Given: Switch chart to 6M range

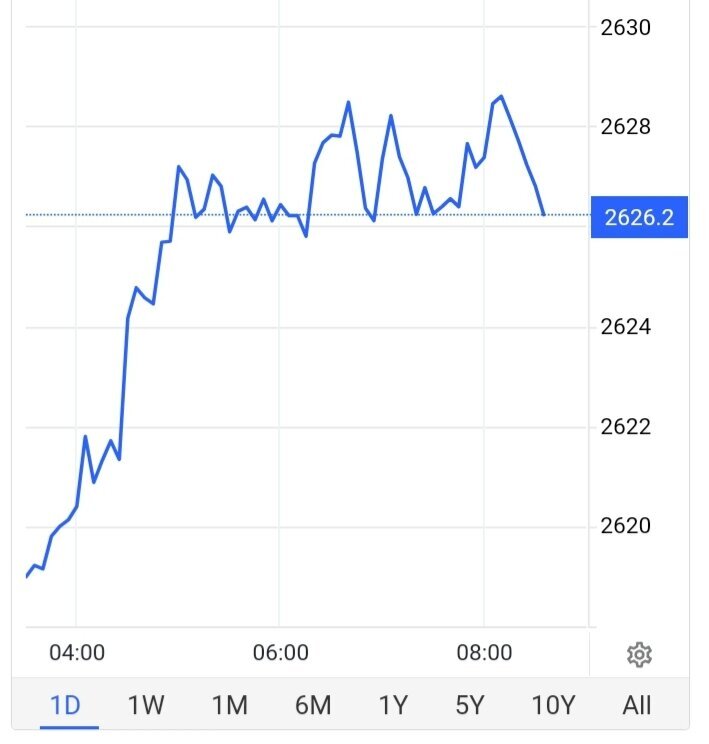Looking at the screenshot, I should 312,705.
